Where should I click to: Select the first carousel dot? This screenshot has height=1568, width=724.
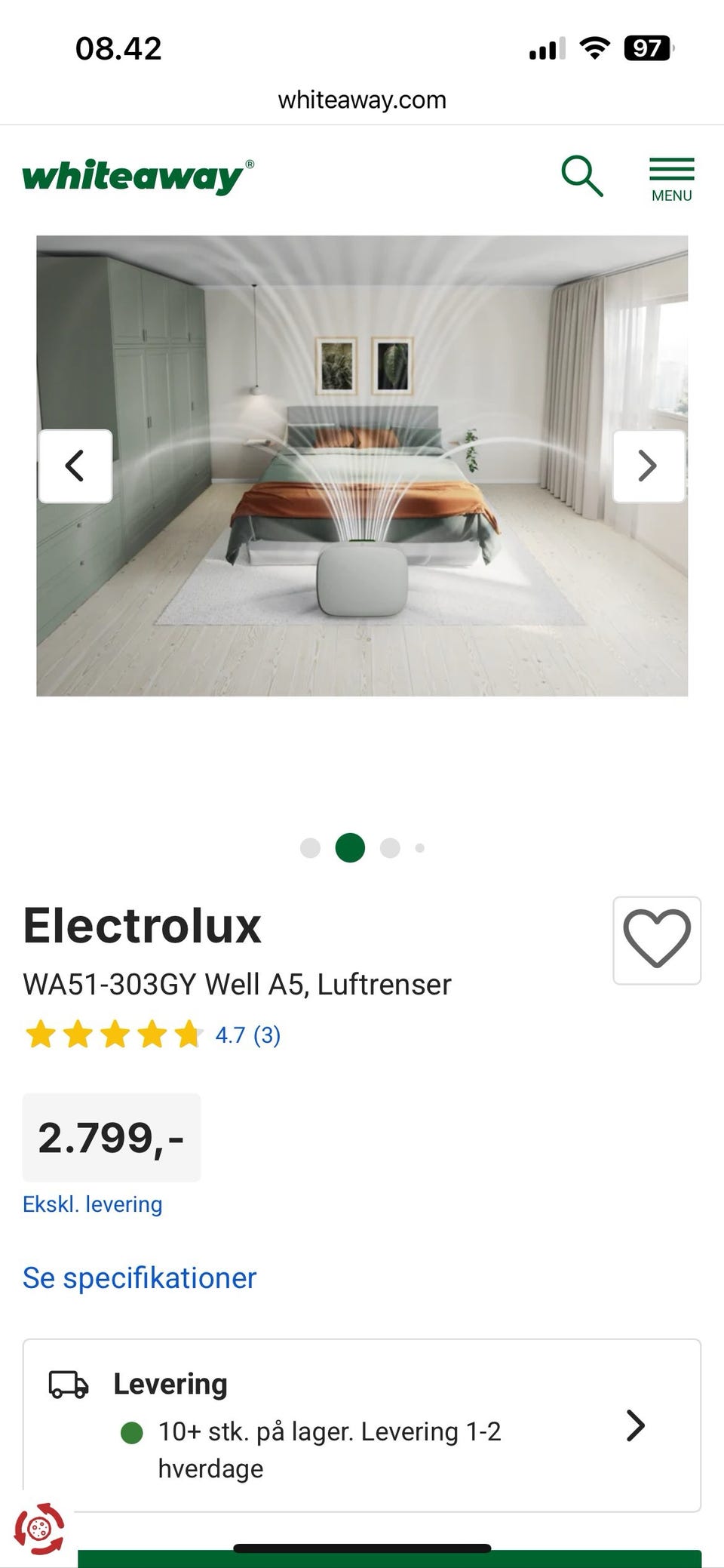point(310,848)
